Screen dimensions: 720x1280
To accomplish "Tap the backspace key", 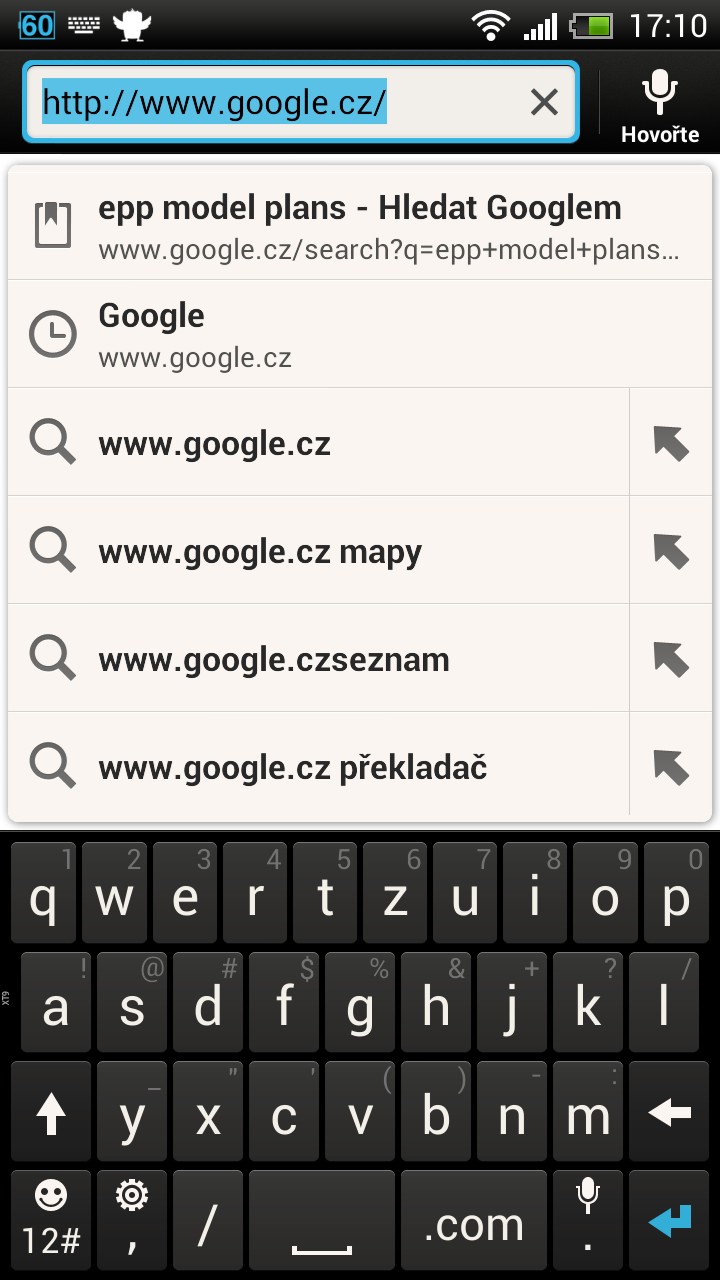I will (x=669, y=1113).
